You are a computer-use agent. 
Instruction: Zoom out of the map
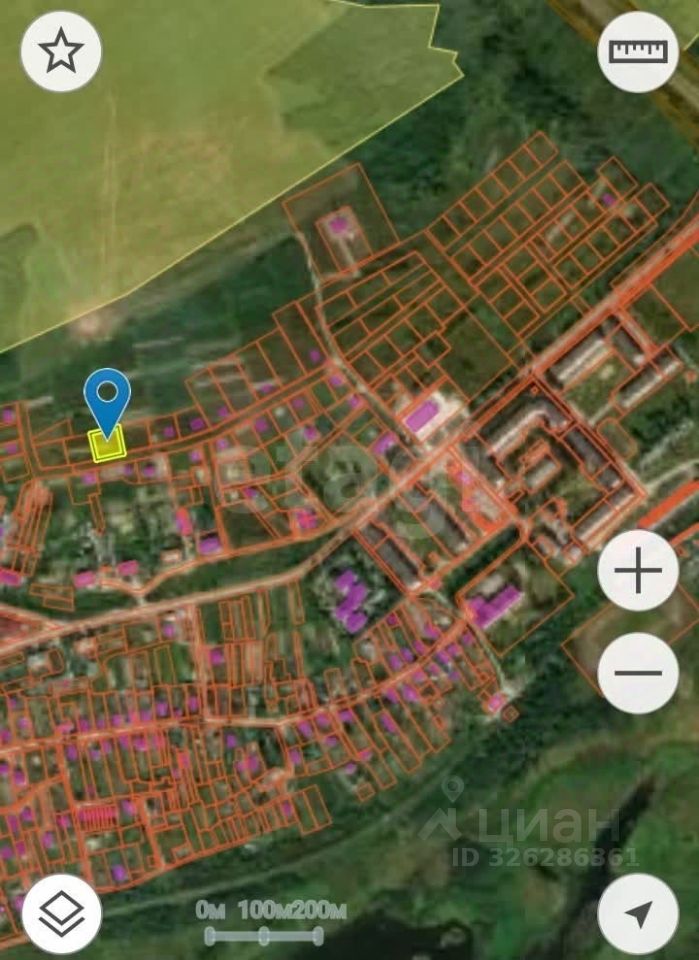click(638, 673)
